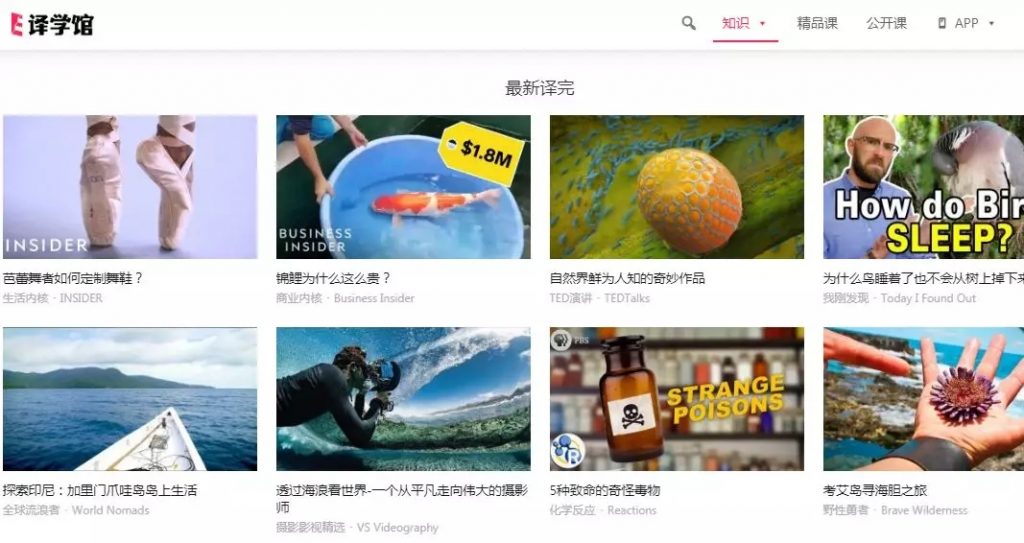Expand the APP dropdown menu
Screen dimensions: 1024x543
966,23
